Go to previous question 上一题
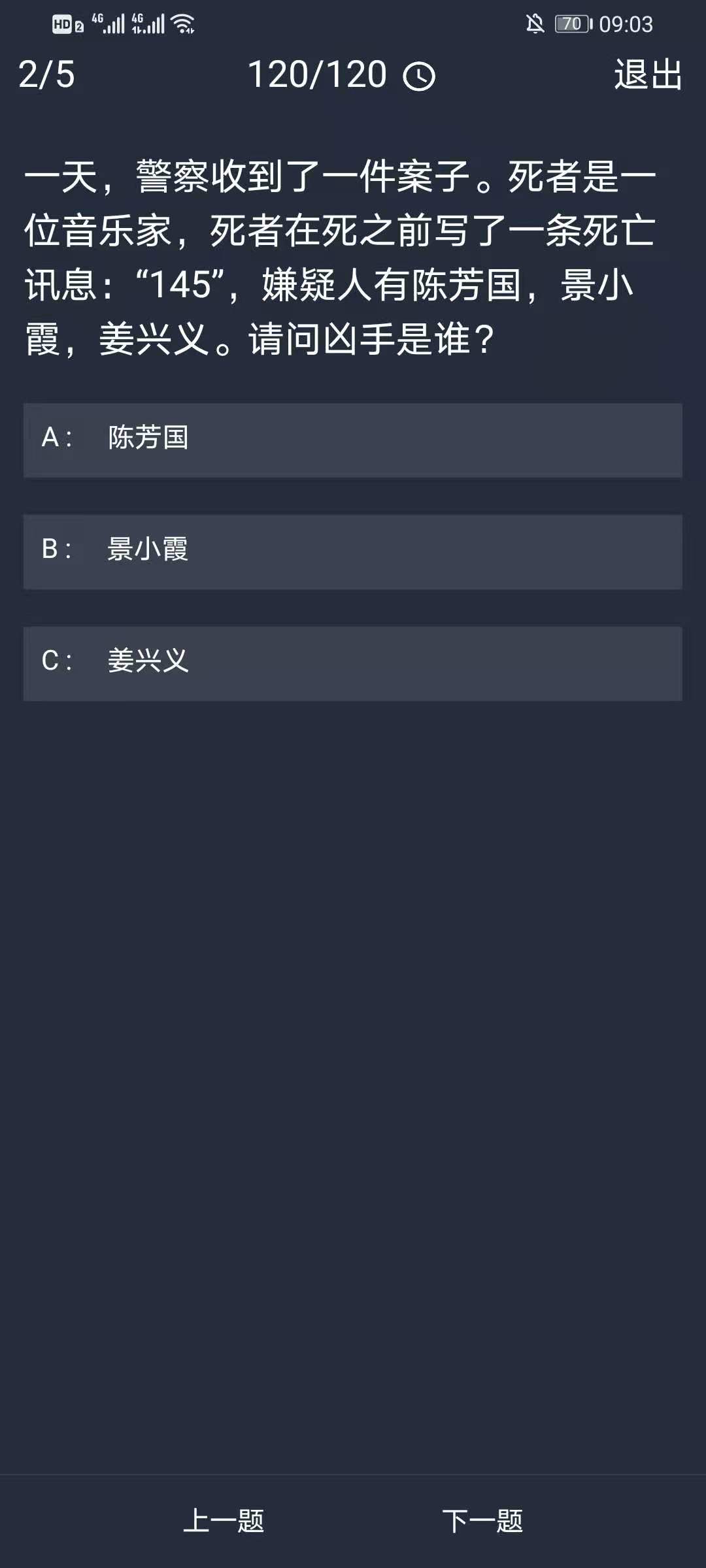 click(x=224, y=1520)
